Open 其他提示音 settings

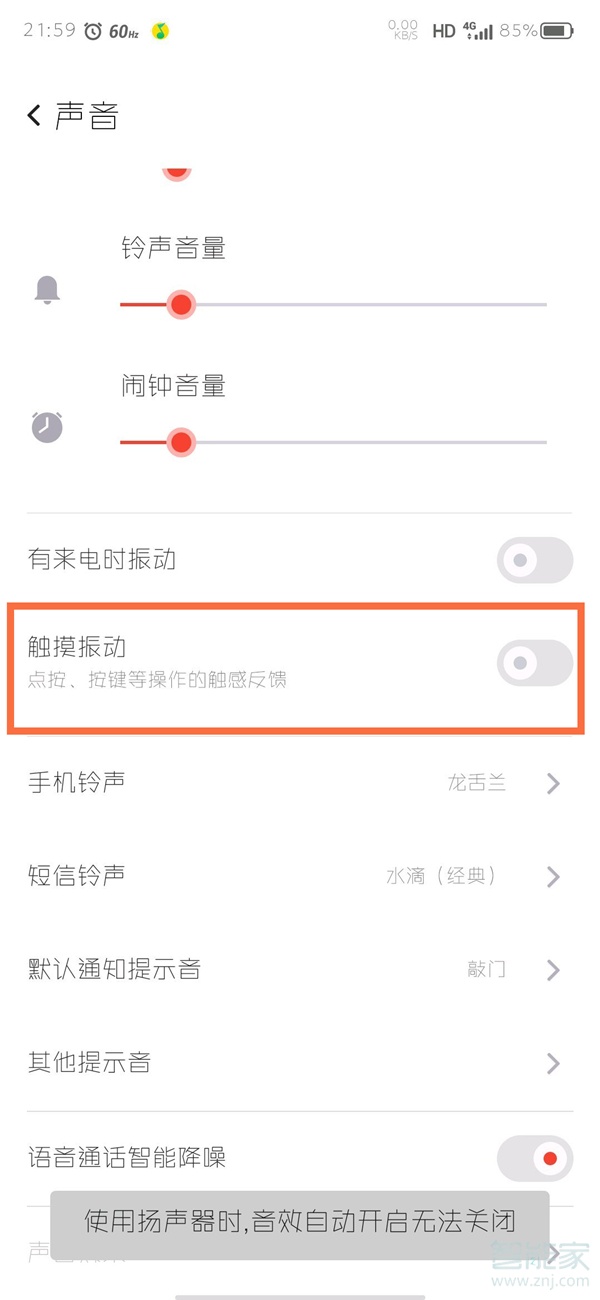pos(298,1062)
